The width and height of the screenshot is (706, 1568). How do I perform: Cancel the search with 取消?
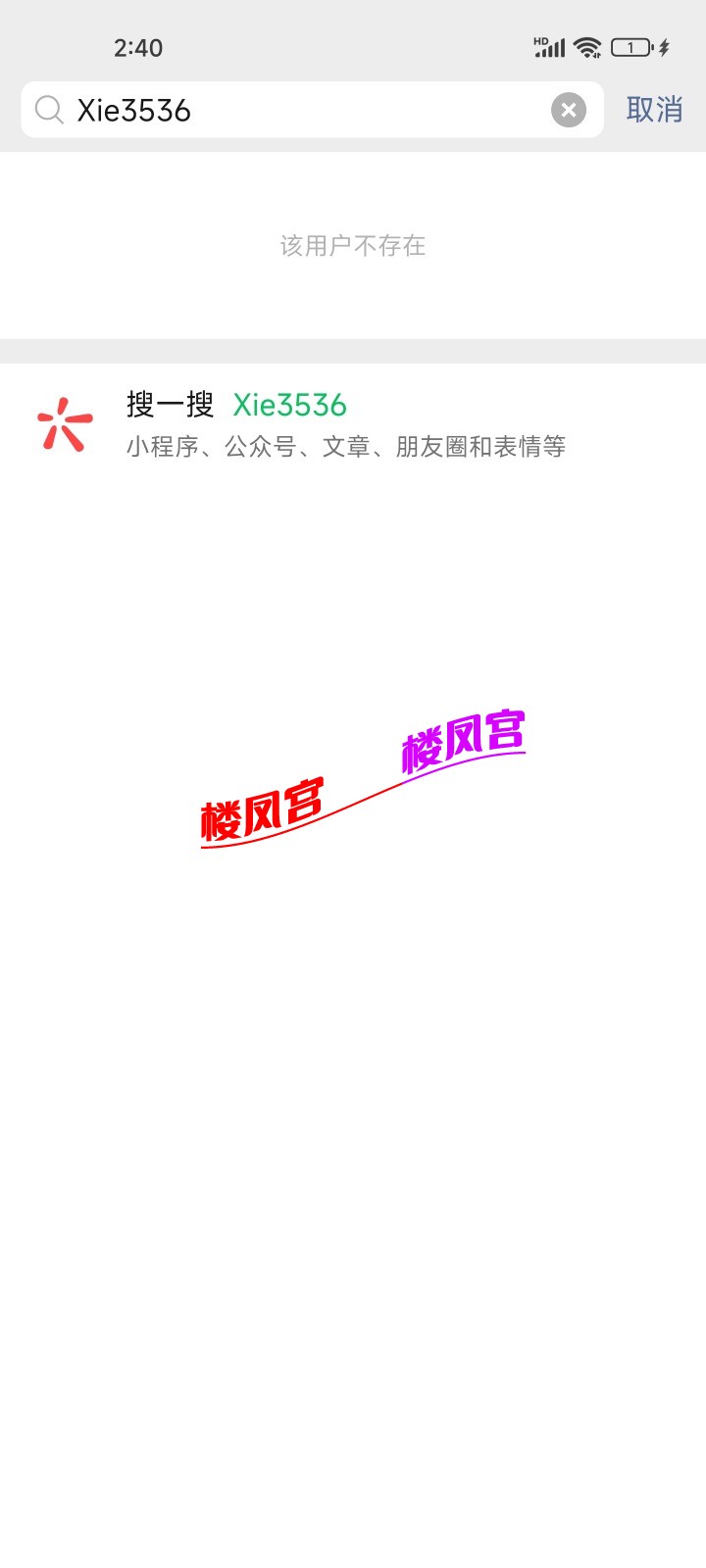point(654,110)
